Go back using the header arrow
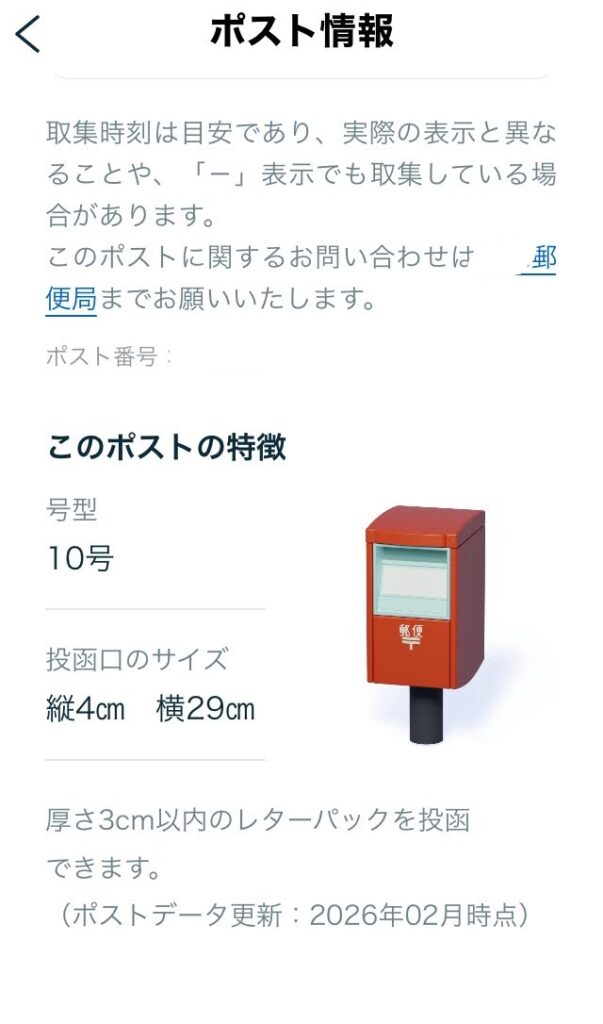This screenshot has width=603, height=1024. click(x=29, y=34)
